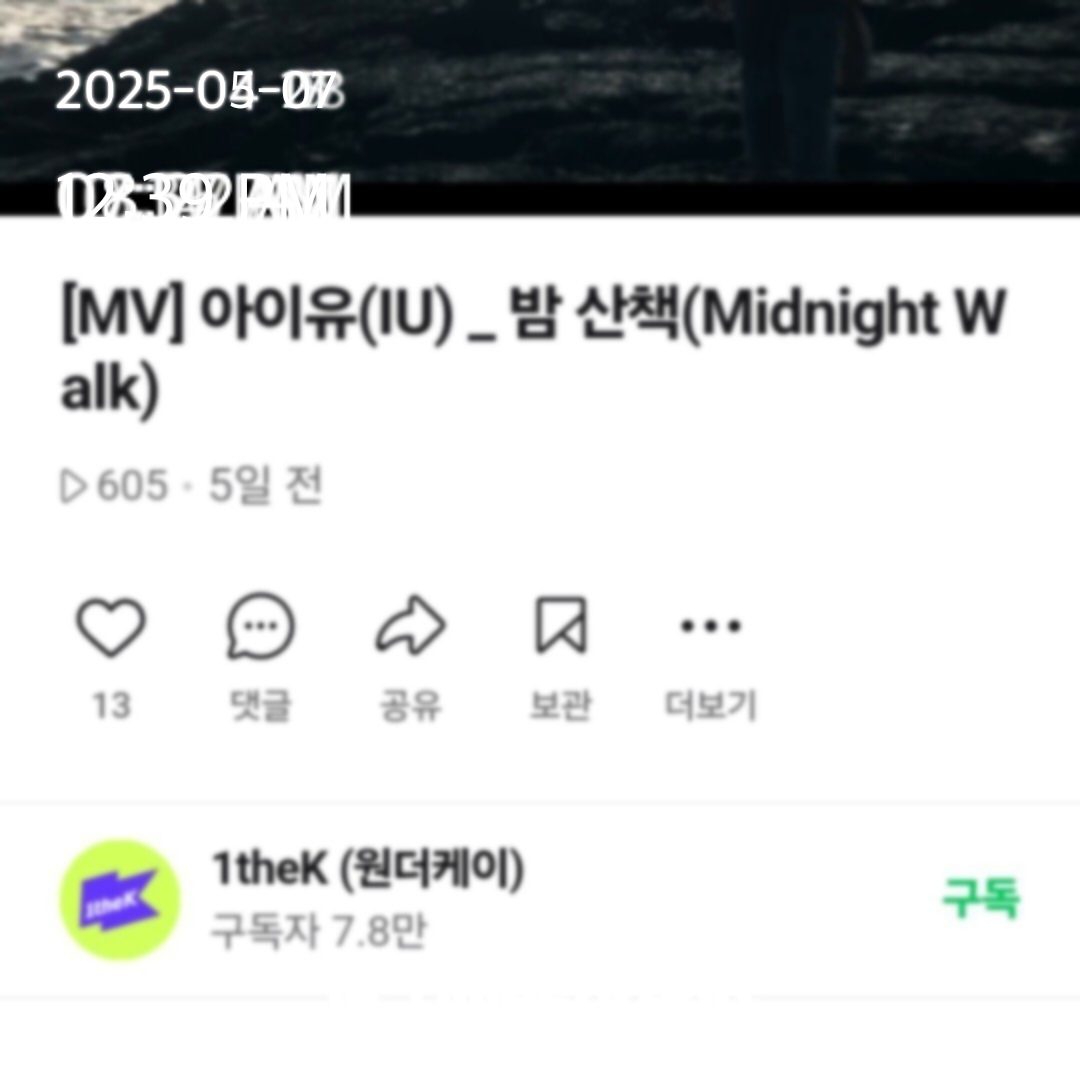
Task: Save the video with 보관
Action: (x=560, y=629)
